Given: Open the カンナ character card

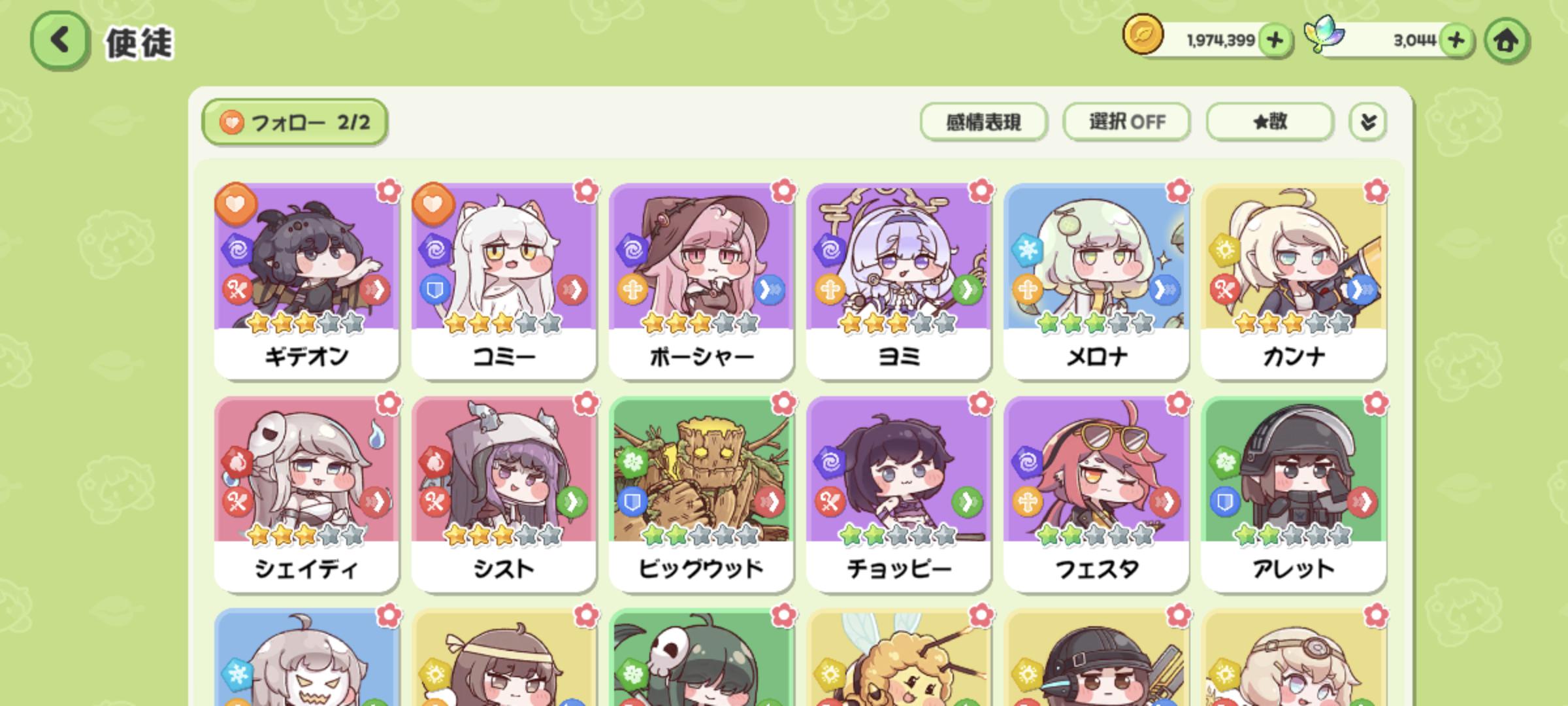Looking at the screenshot, I should pyautogui.click(x=1293, y=281).
